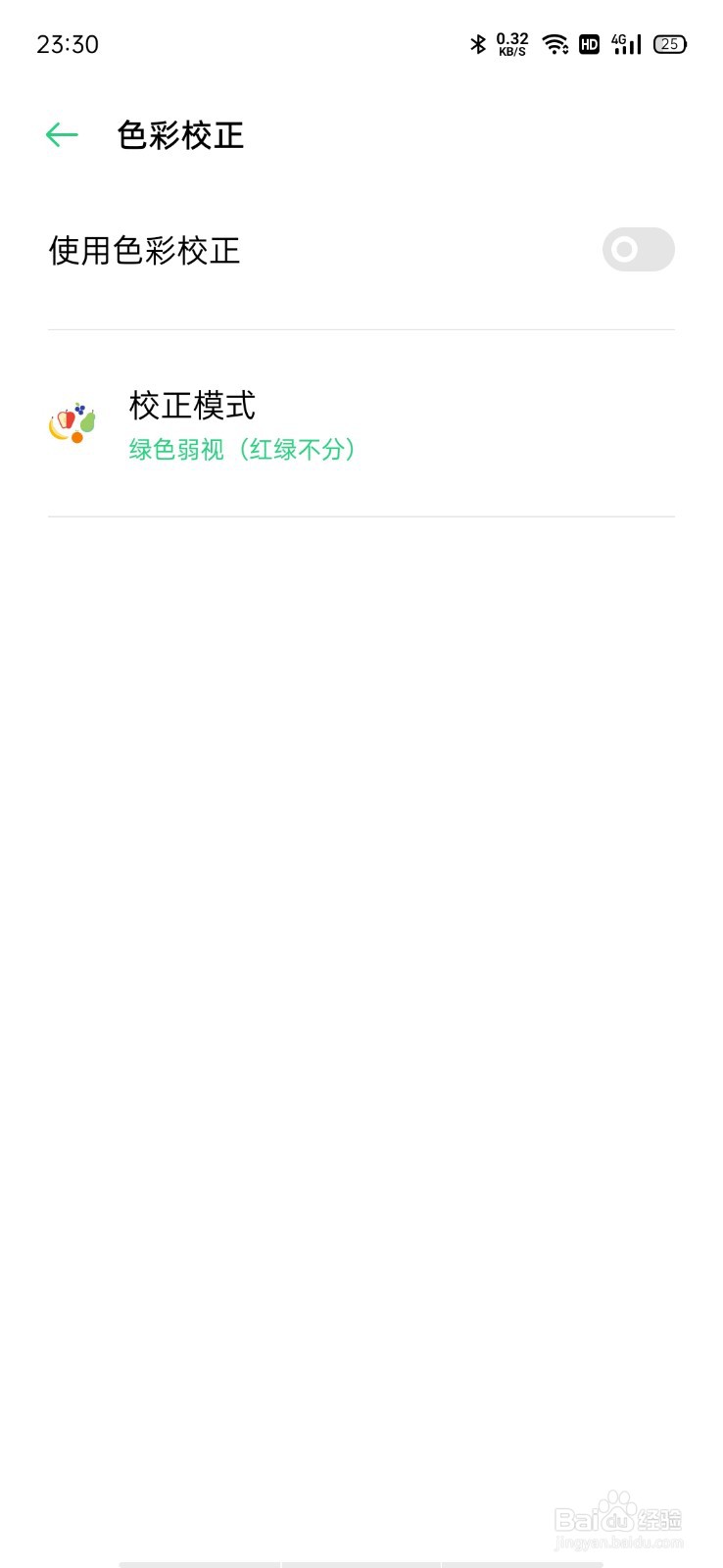Tap the 4G signal strength icon
Screen dimensions: 723x1568
[x=625, y=43]
